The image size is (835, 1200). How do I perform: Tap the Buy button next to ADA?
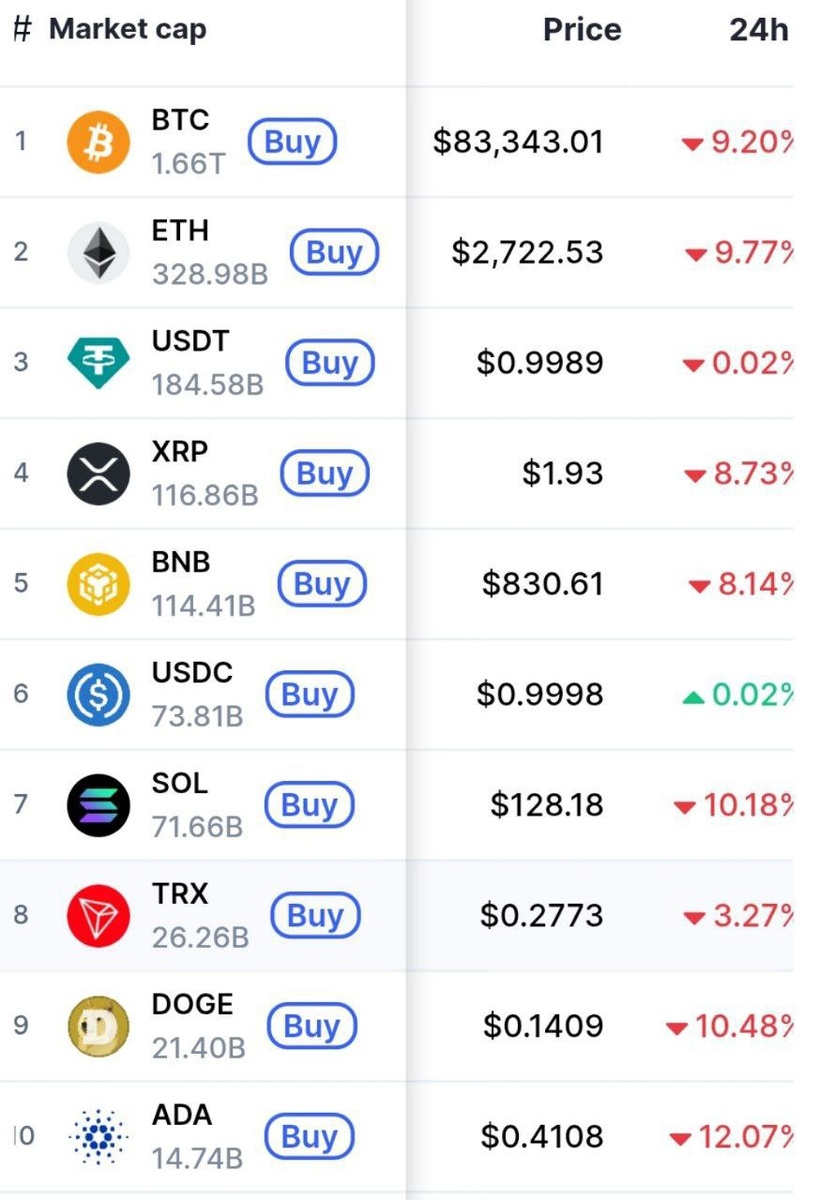coord(309,1137)
